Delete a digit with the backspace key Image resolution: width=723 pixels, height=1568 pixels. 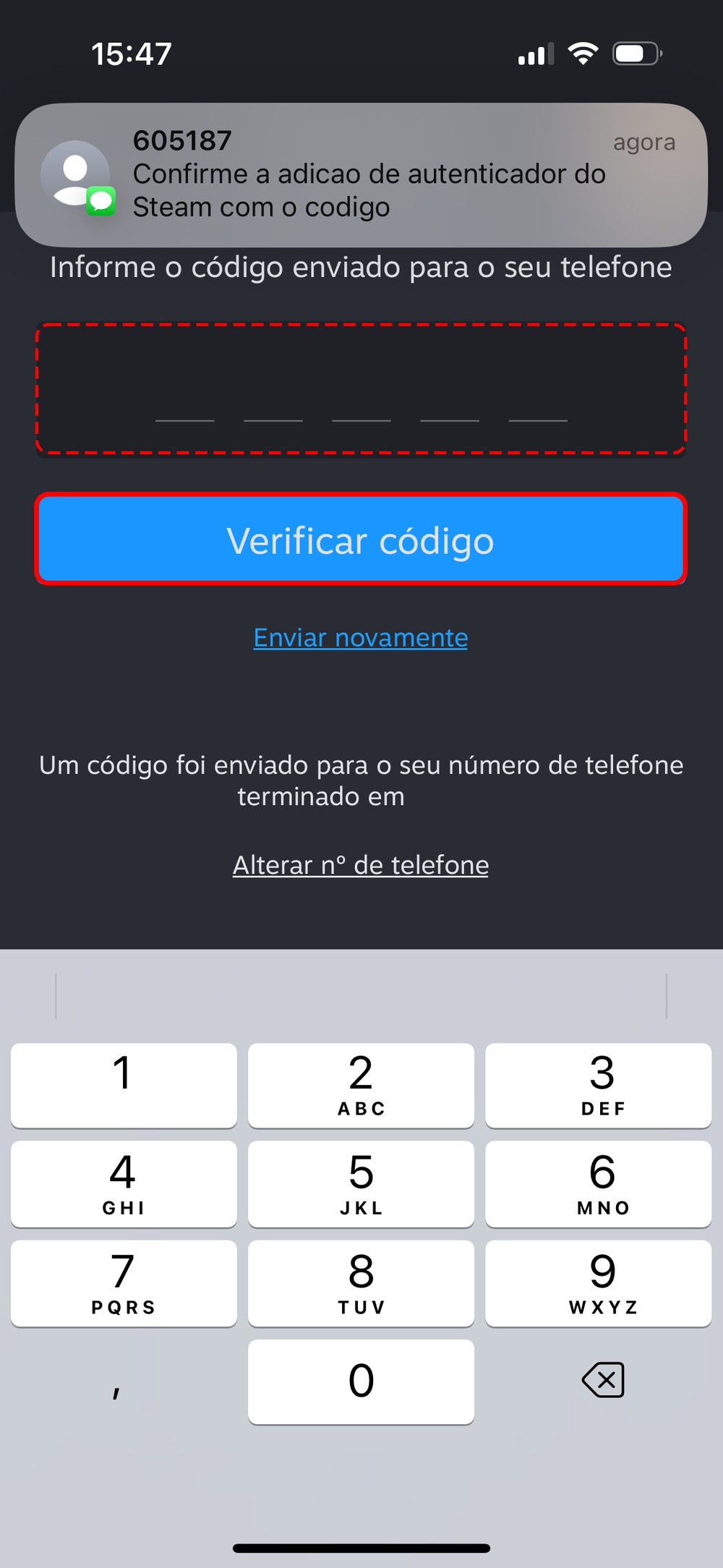(602, 1380)
